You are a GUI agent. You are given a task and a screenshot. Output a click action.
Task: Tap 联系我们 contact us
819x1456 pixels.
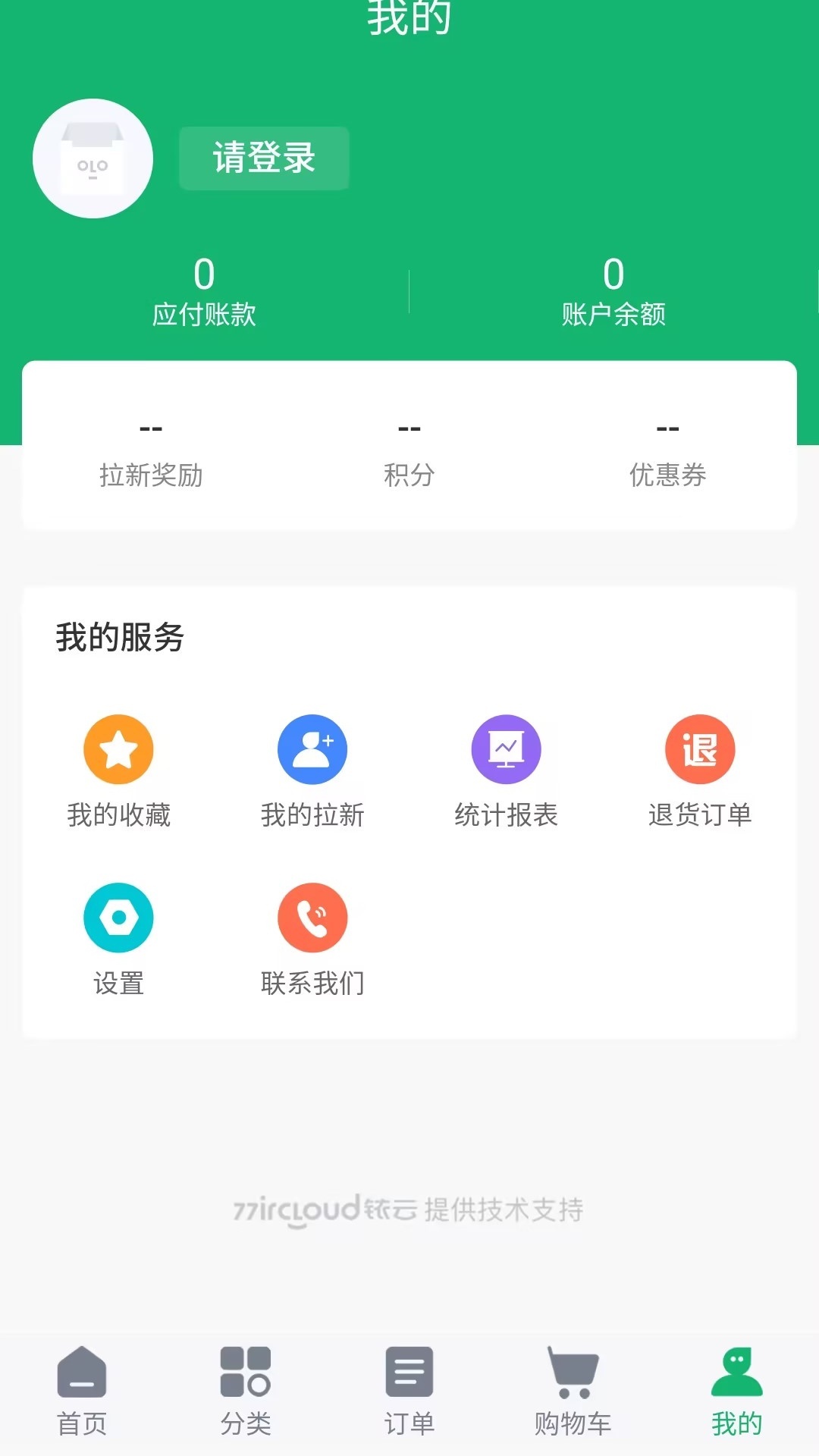(x=312, y=938)
